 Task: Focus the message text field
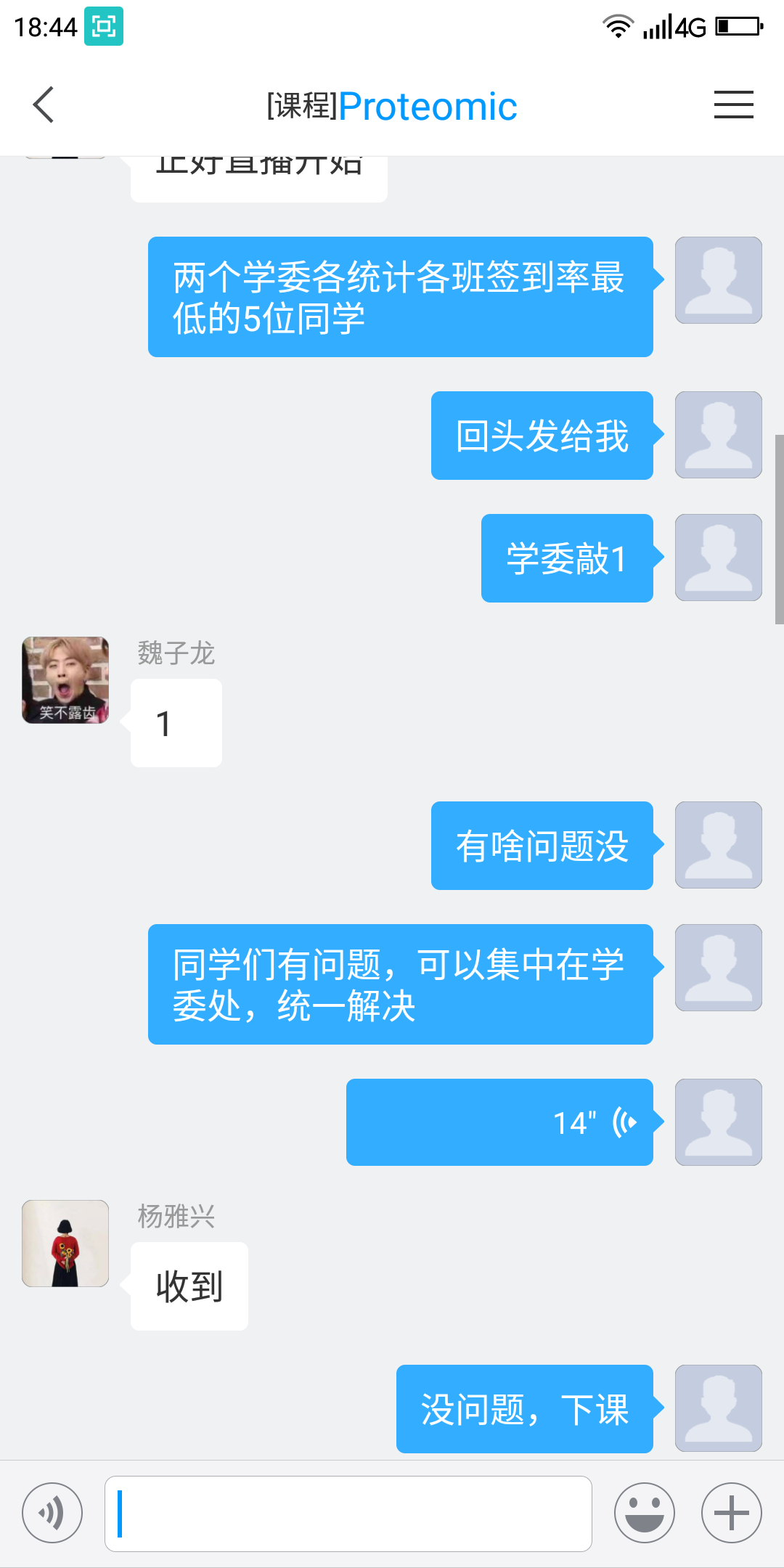[x=348, y=1514]
